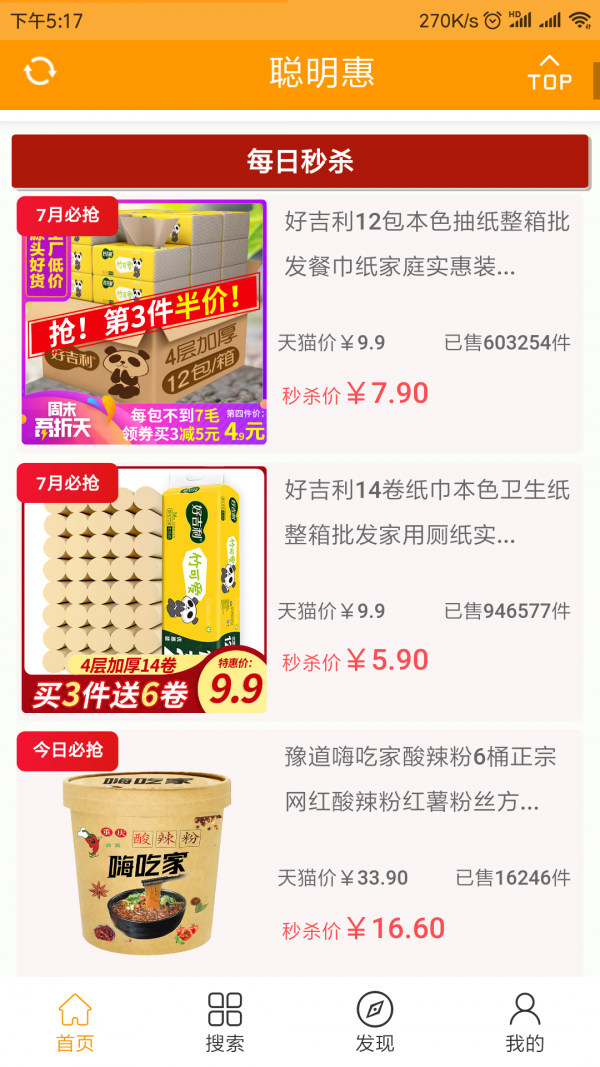The width and height of the screenshot is (600, 1067).
Task: Select the 我的 profile tab
Action: (x=524, y=1022)
